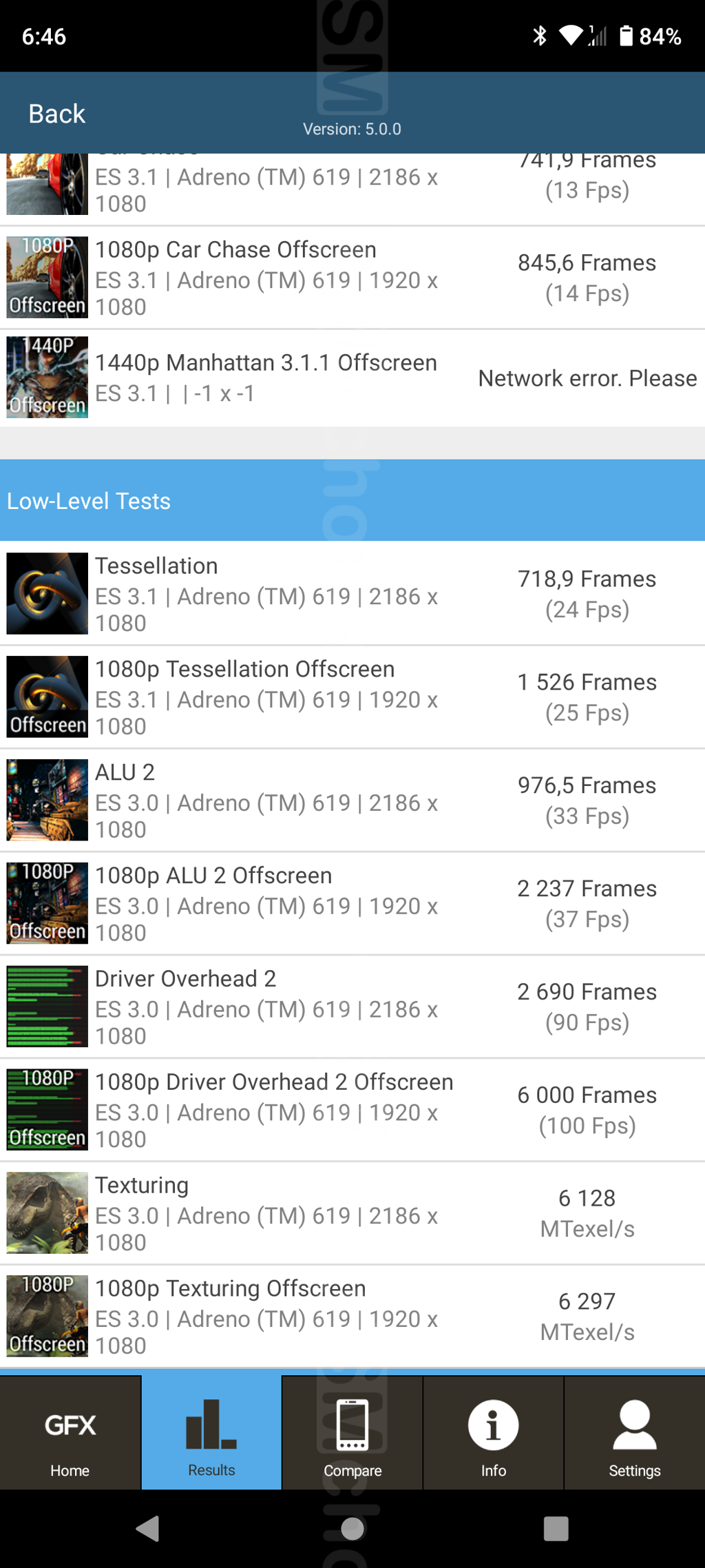Screen dimensions: 705x1568
Task: Open the 1080p ALU 2 Offscreen result
Action: (x=352, y=904)
